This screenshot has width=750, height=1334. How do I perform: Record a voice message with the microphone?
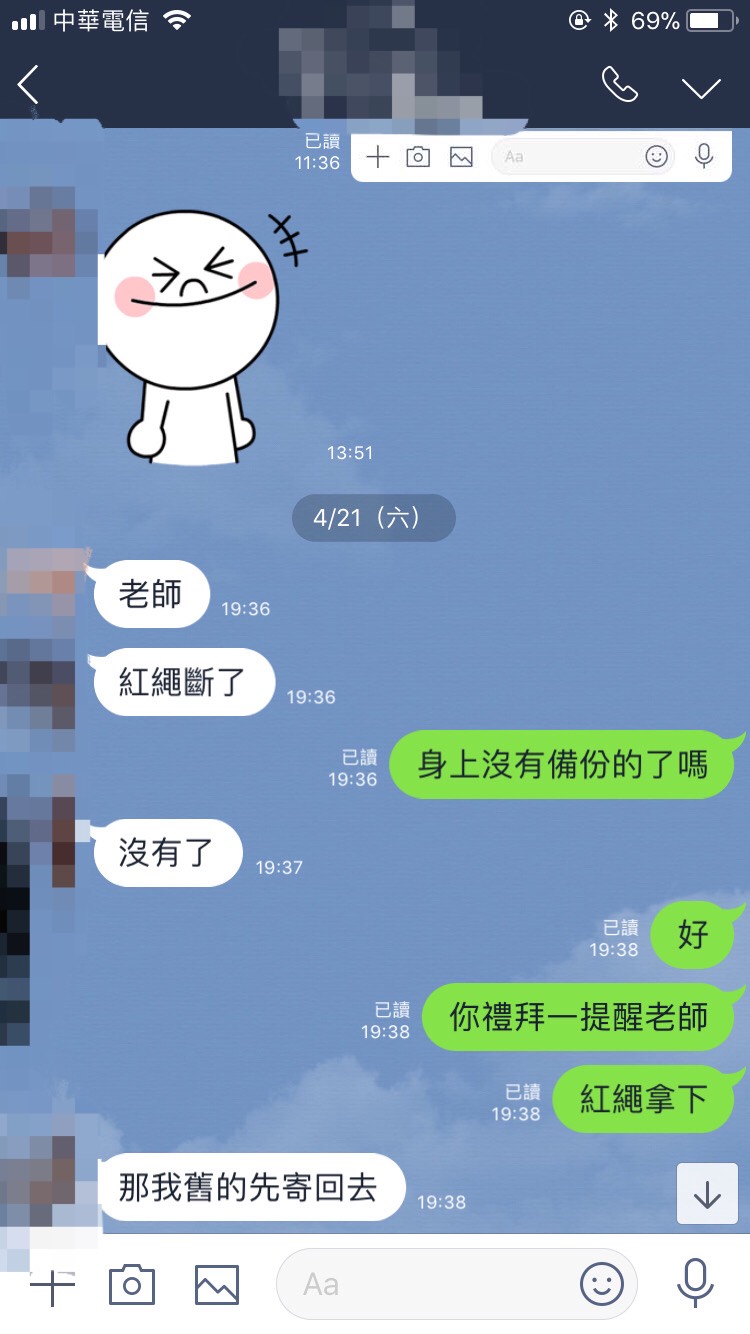pyautogui.click(x=695, y=1284)
